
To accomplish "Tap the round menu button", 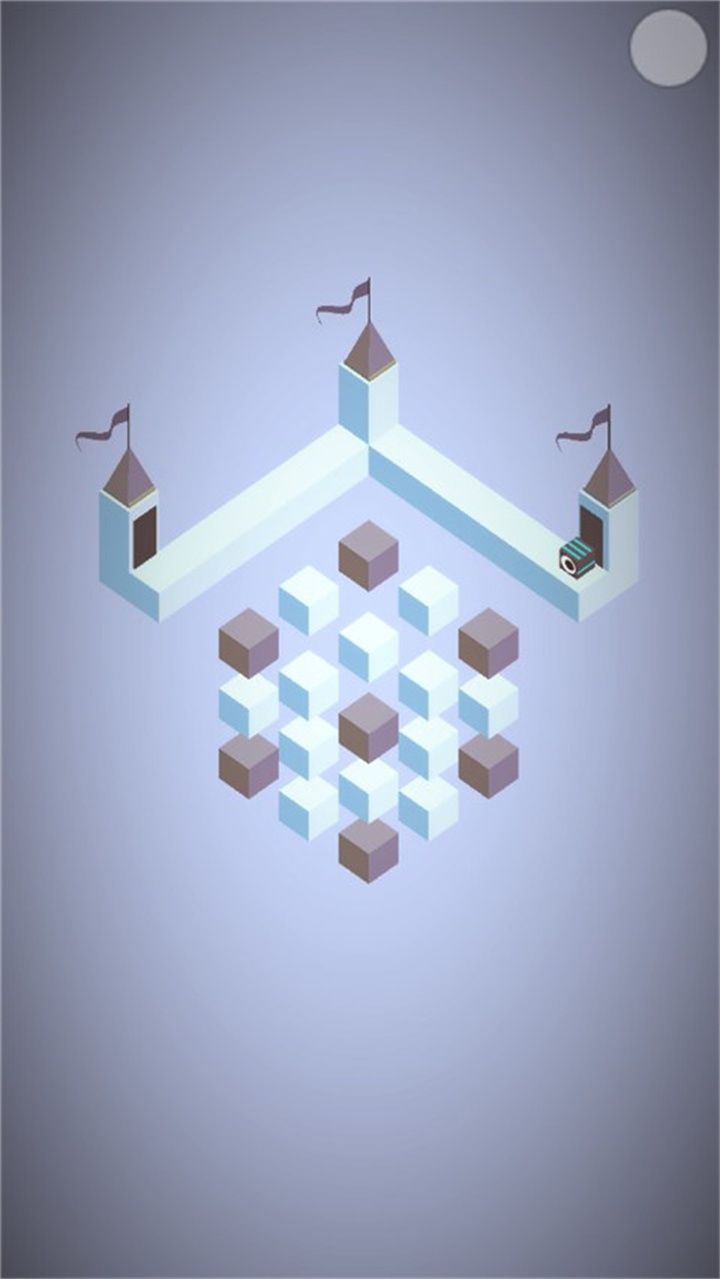I will [668, 48].
